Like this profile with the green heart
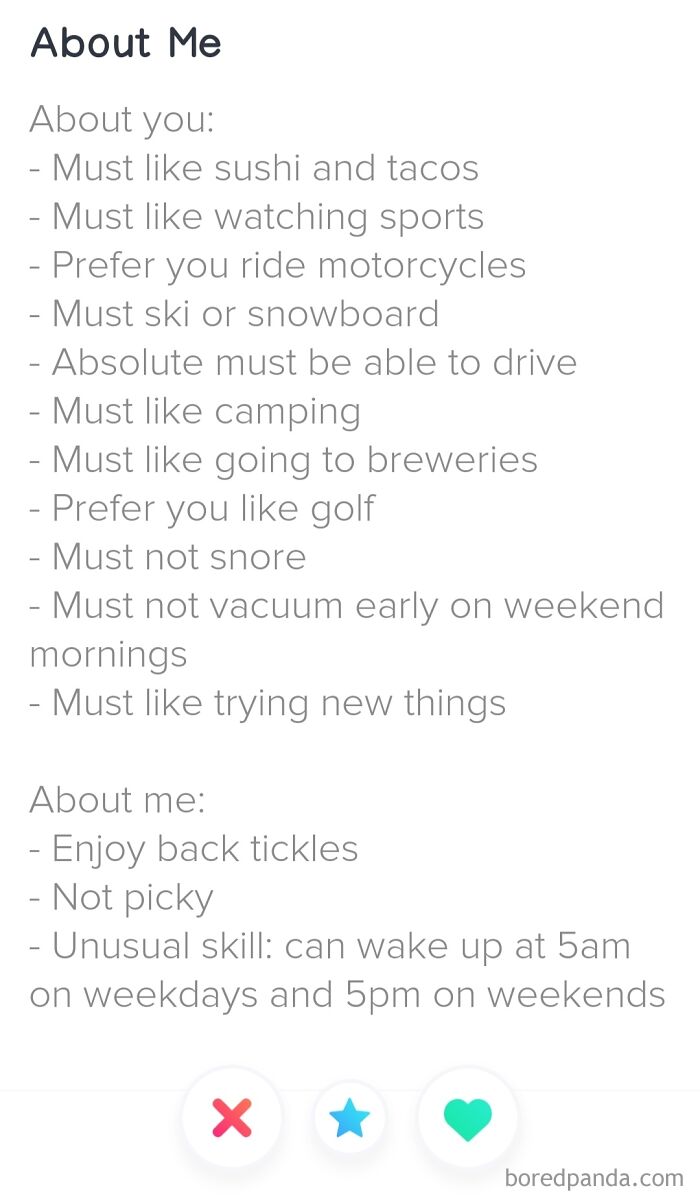The height and width of the screenshot is (1200, 700). click(467, 1118)
